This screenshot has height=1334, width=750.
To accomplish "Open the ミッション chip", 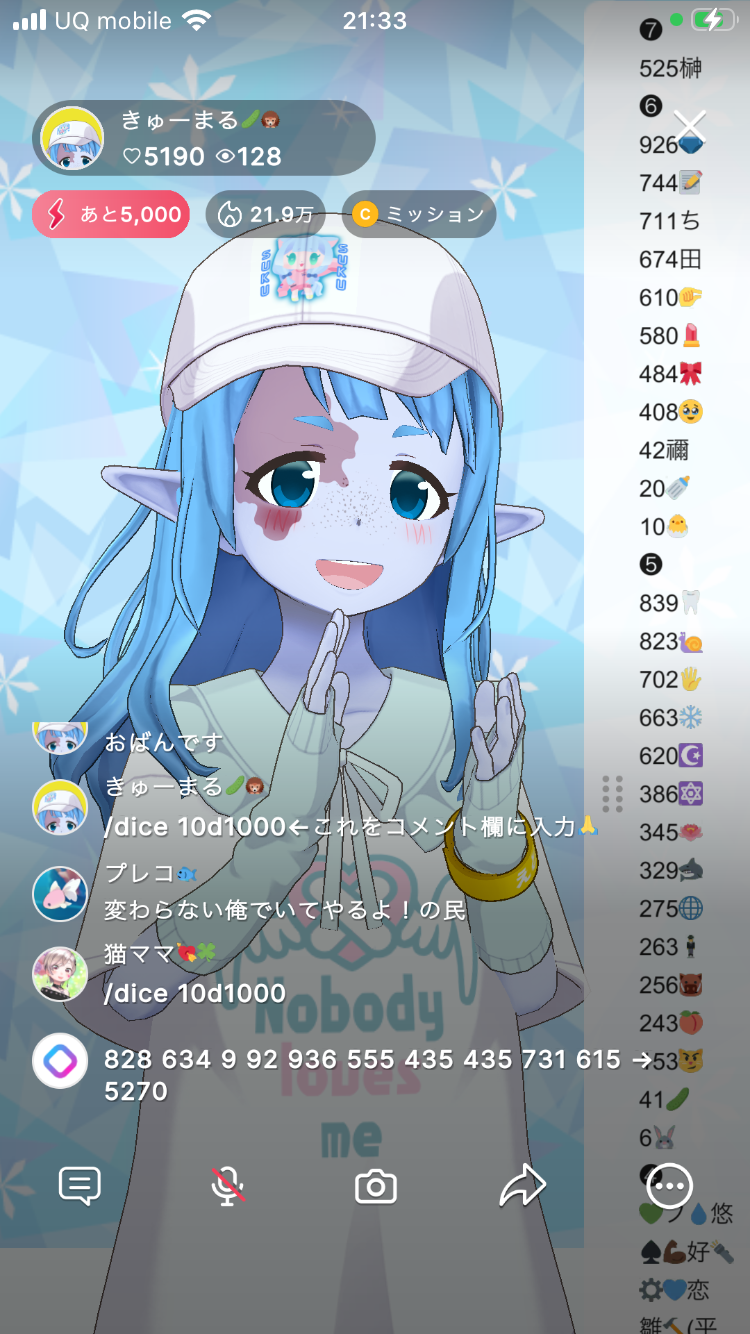I will tap(419, 214).
